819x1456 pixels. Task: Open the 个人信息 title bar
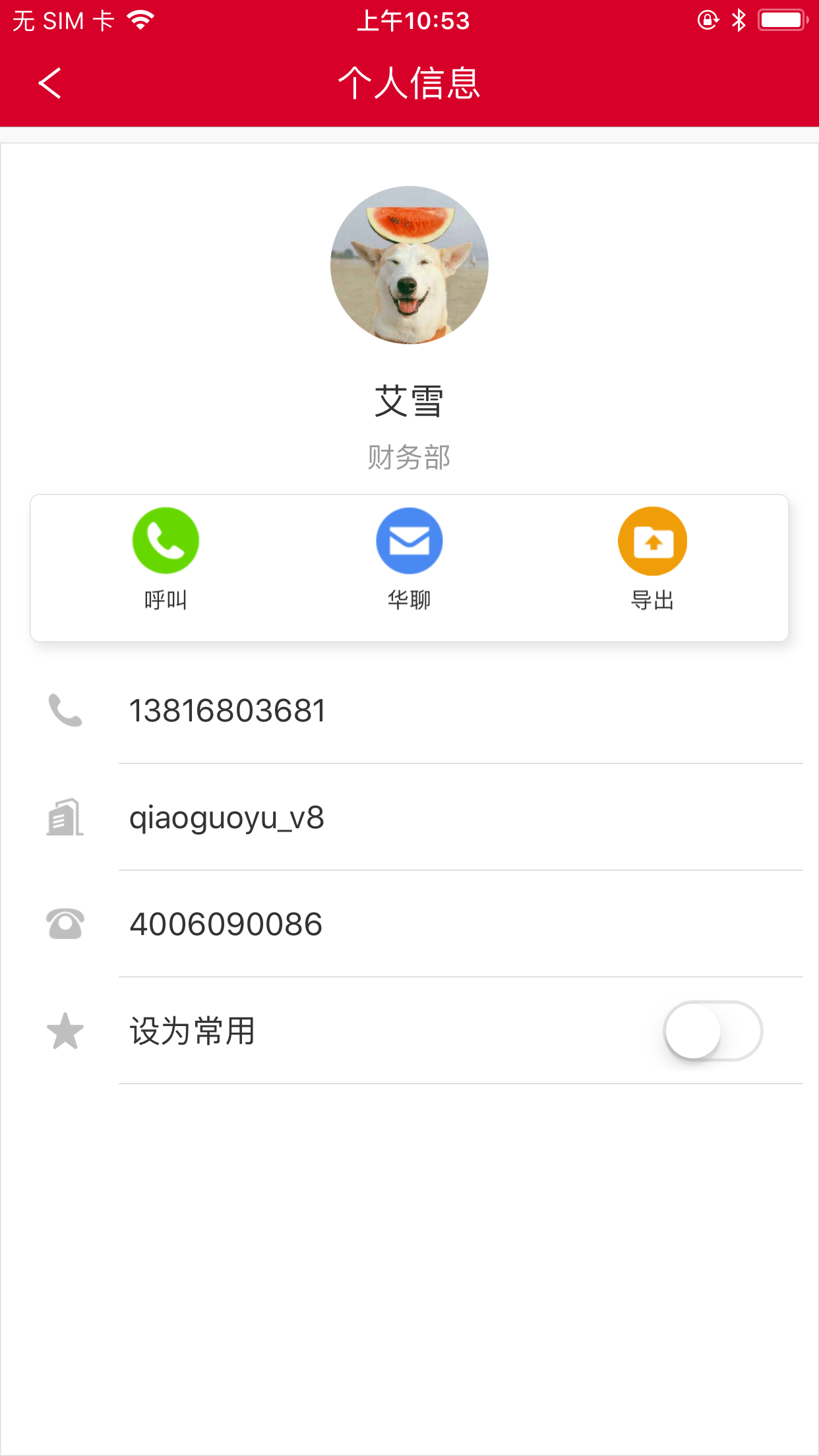coord(409,83)
